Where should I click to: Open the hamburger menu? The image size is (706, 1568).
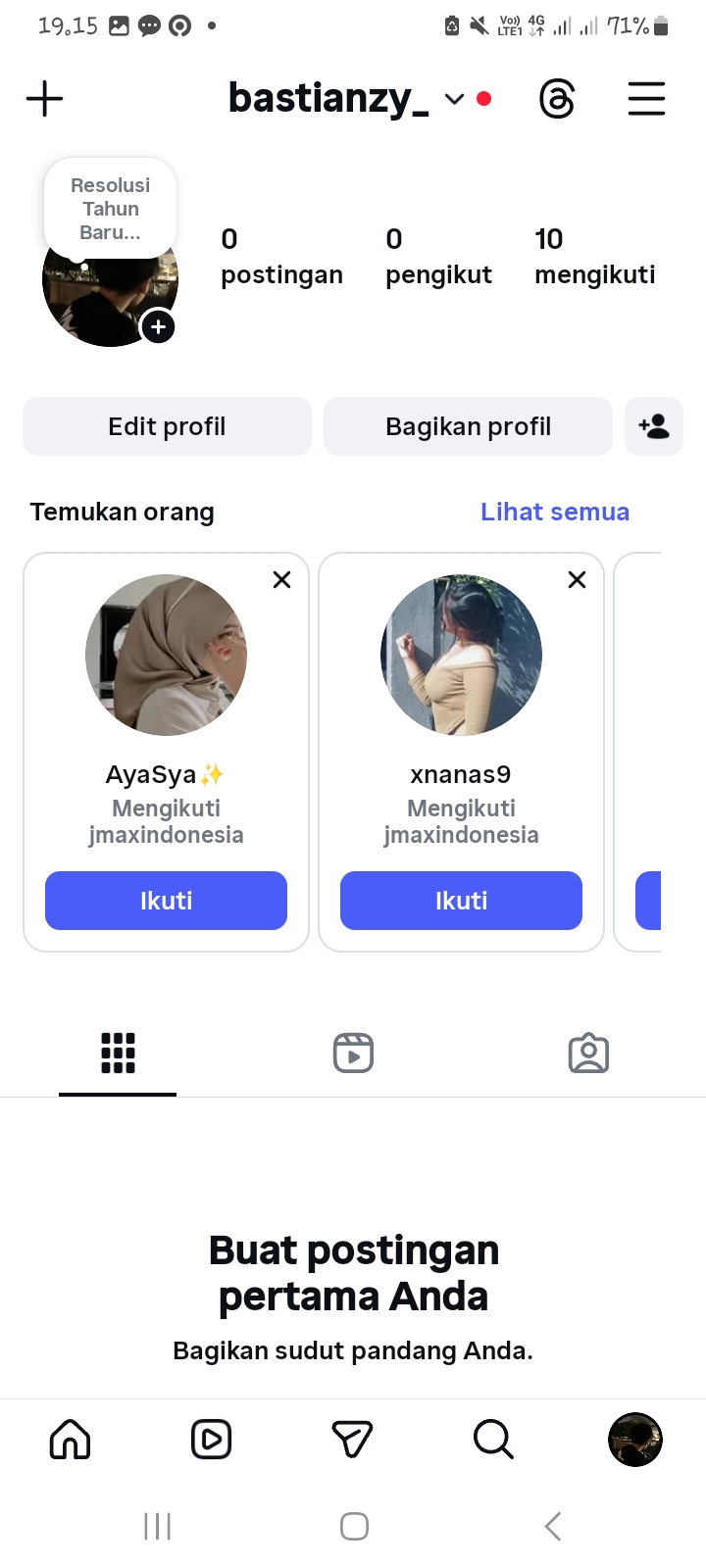click(x=646, y=99)
